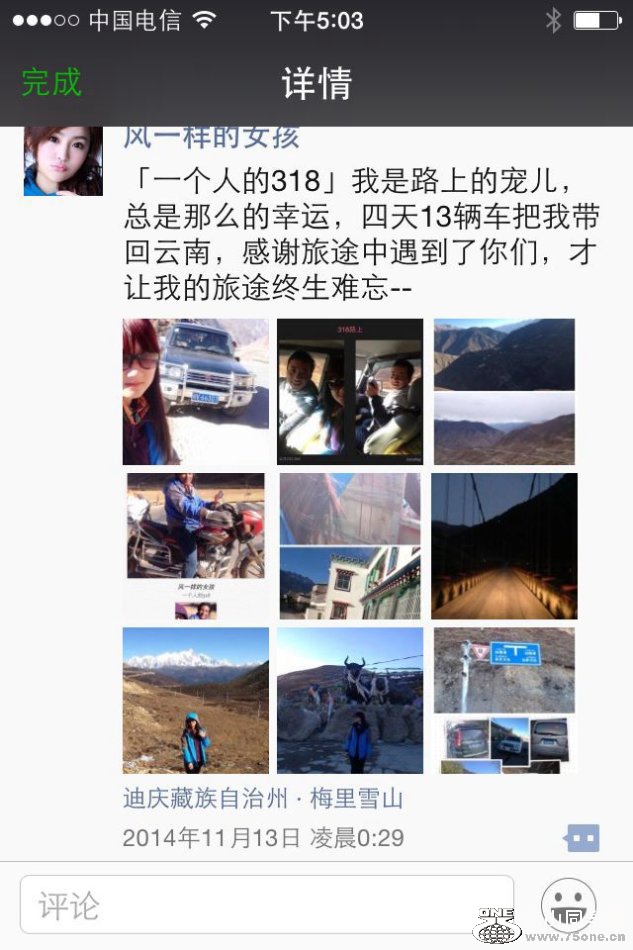
Task: Open the yak statue photo
Action: pos(349,700)
